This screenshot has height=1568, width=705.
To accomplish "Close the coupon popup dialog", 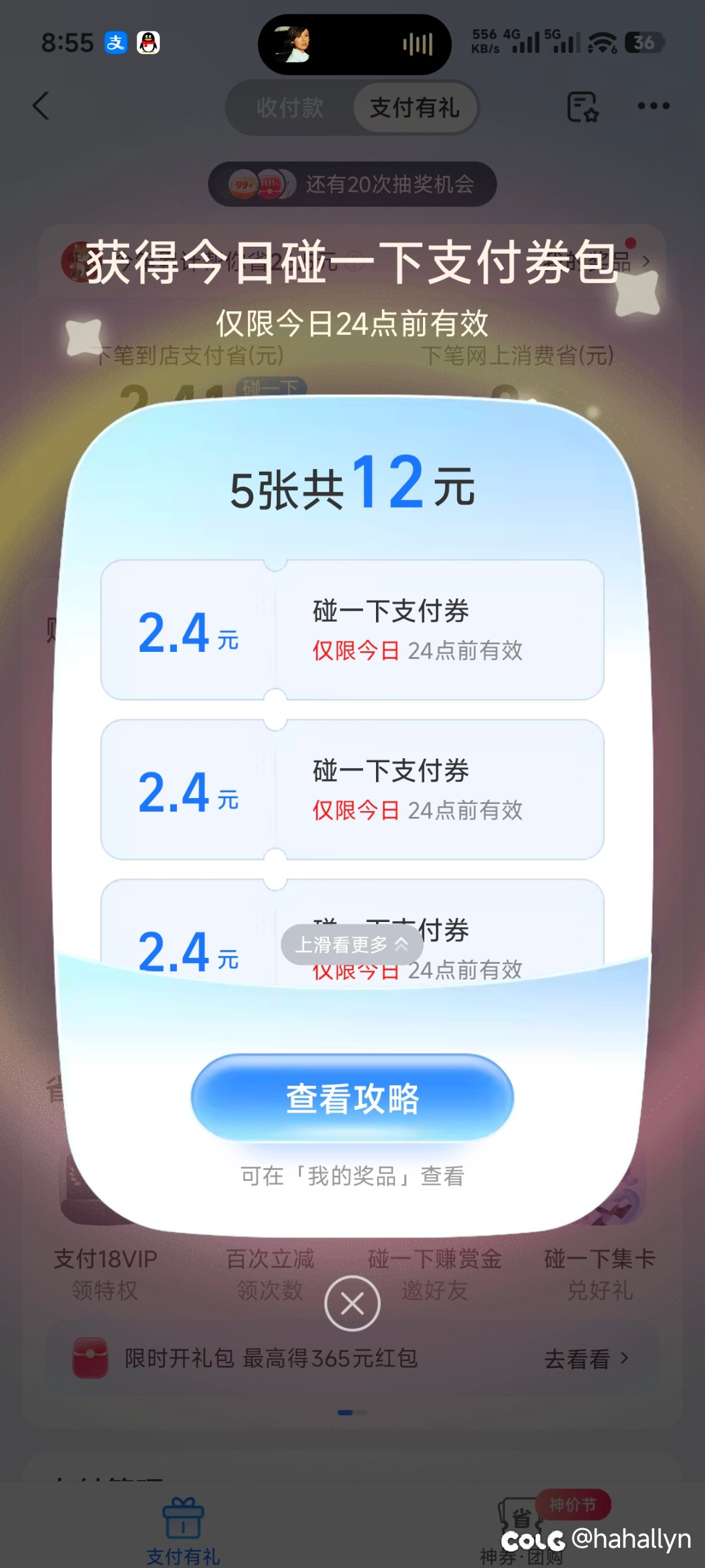I will 352,1304.
